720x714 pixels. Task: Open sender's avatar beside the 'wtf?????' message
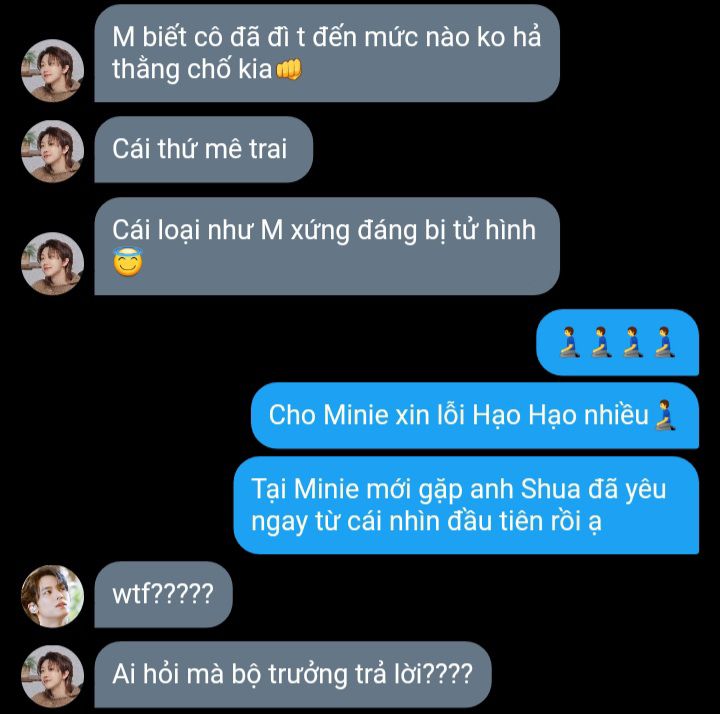tap(52, 596)
